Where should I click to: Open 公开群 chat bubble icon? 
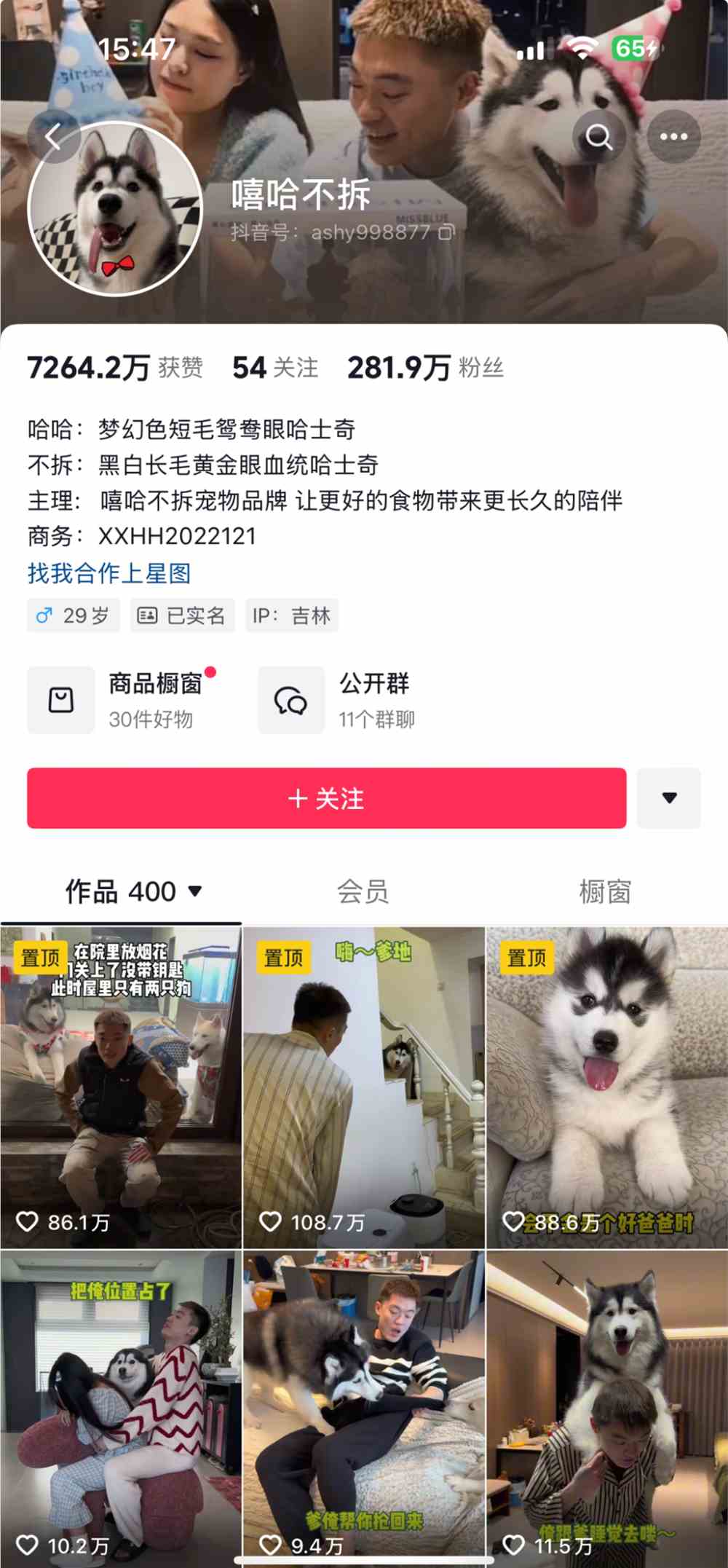coord(290,699)
